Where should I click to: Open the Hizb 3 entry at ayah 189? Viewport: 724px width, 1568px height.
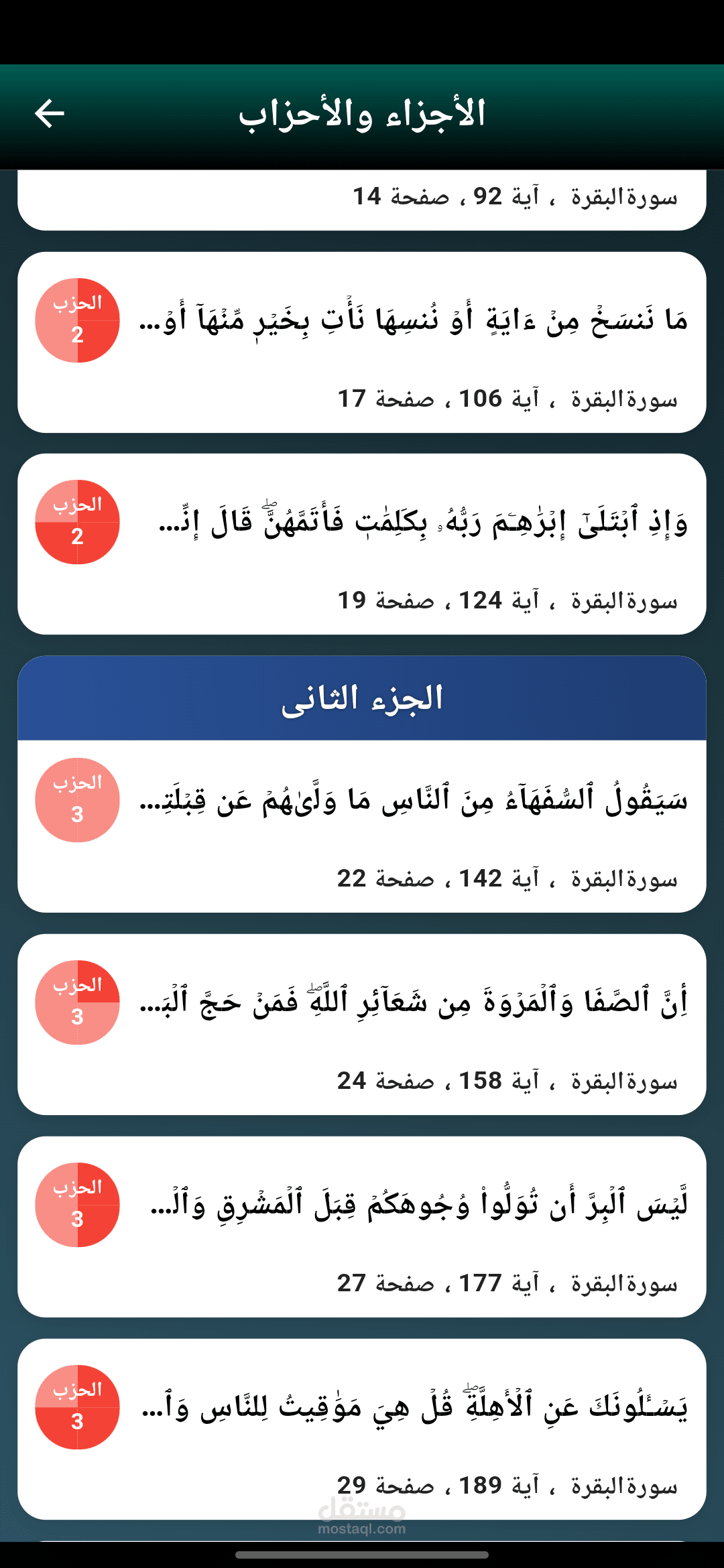tap(362, 1429)
